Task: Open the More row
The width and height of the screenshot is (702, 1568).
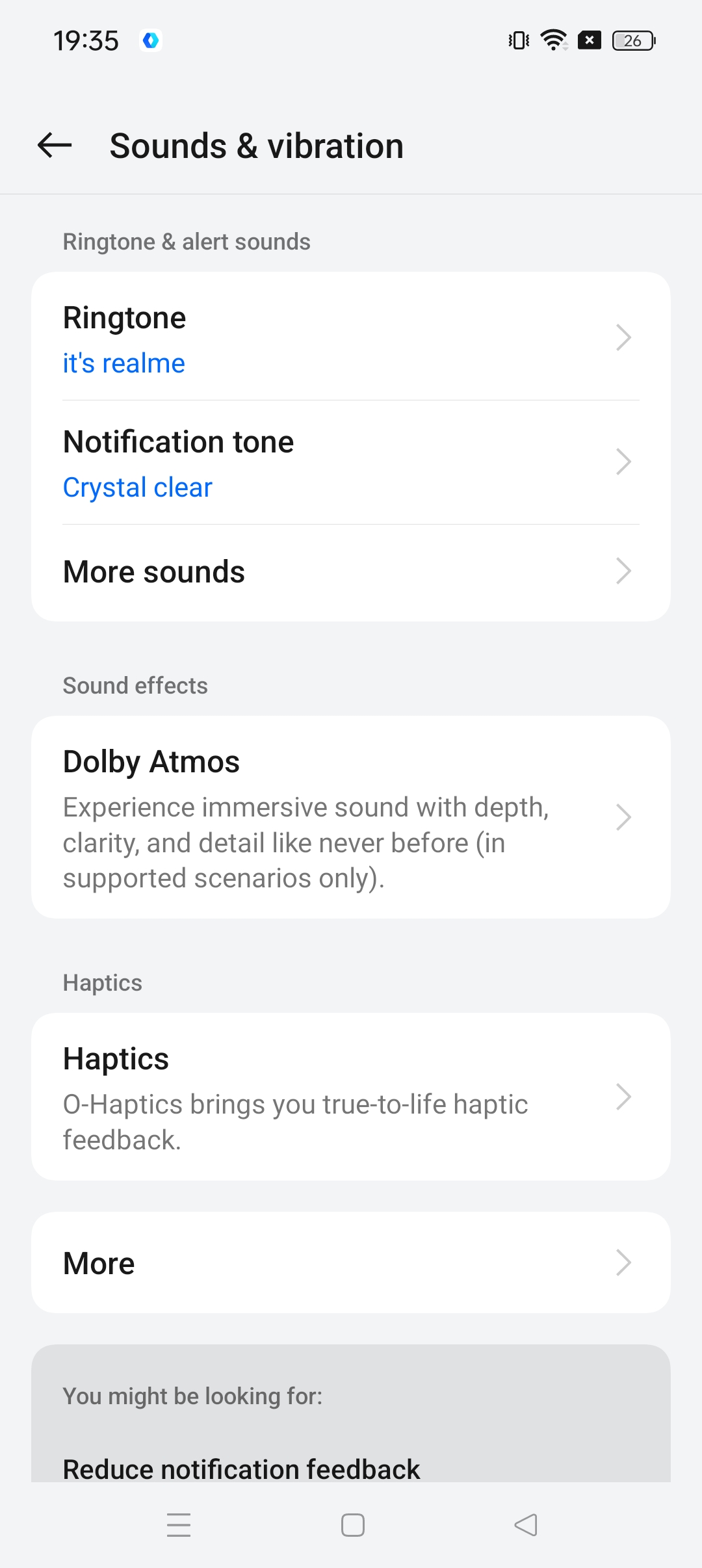Action: 351,1262
